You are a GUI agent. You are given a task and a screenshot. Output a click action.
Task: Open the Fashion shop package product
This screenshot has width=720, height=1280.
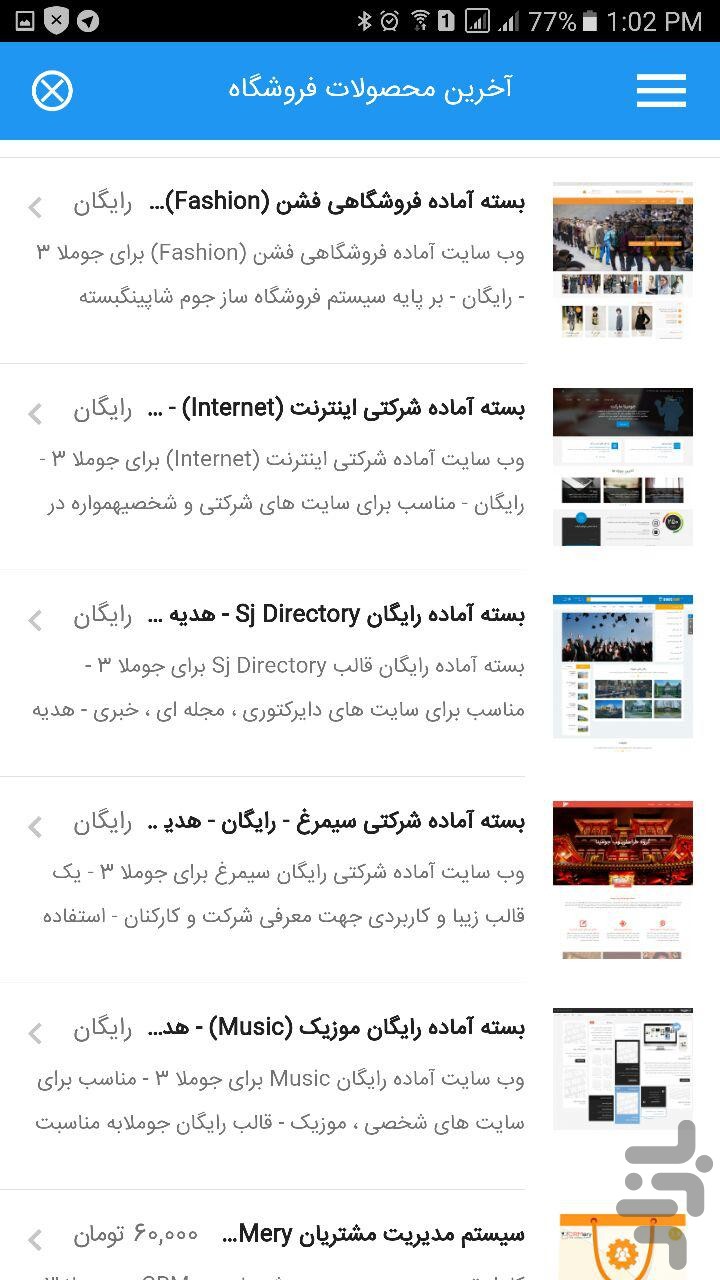click(x=360, y=261)
